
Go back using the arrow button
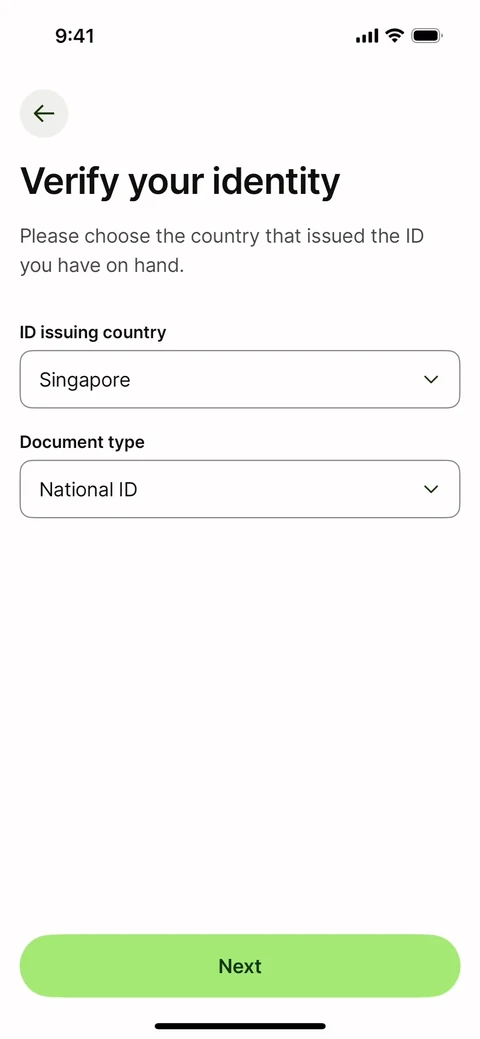coord(44,113)
